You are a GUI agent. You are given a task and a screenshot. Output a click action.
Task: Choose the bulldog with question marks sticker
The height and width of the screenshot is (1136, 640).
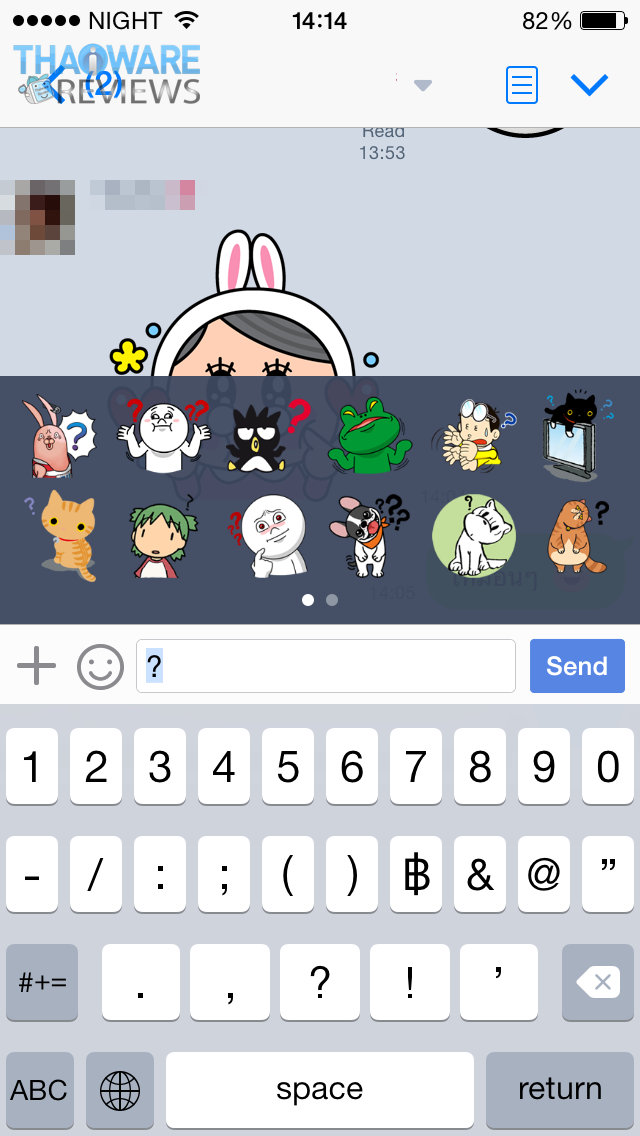(368, 537)
